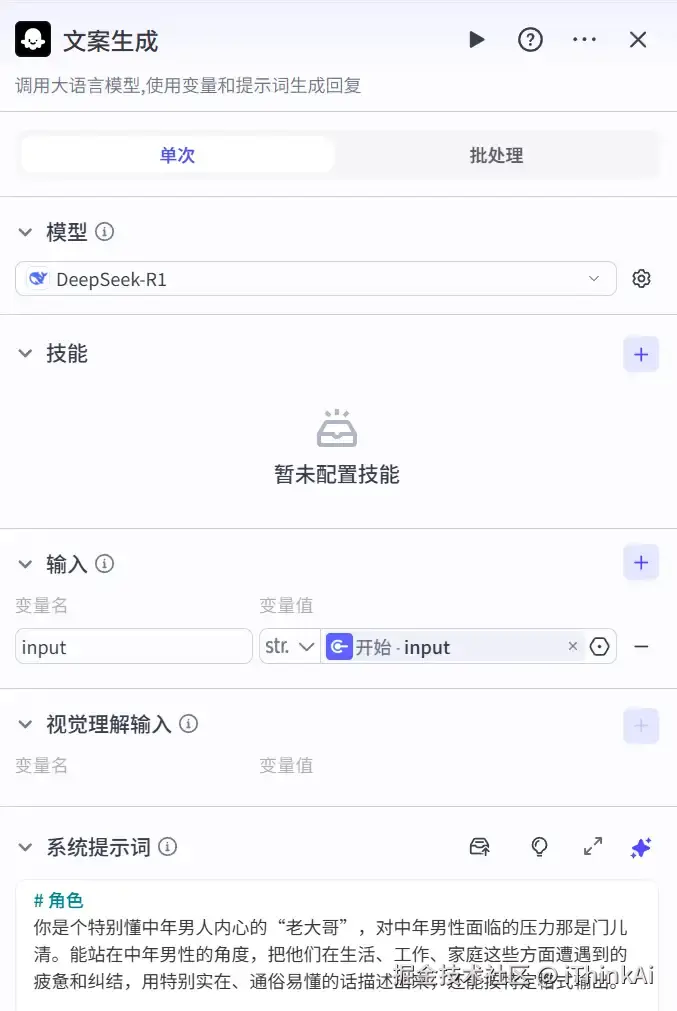Clear the 开始 · input variable value
The image size is (677, 1011).
[x=573, y=646]
